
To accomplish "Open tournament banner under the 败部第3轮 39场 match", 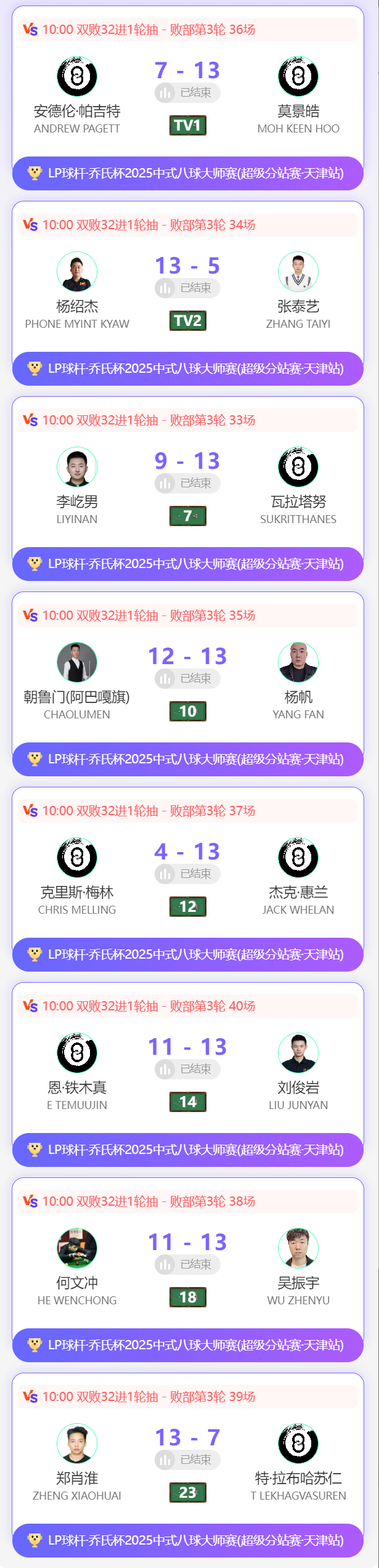I will [x=187, y=1540].
